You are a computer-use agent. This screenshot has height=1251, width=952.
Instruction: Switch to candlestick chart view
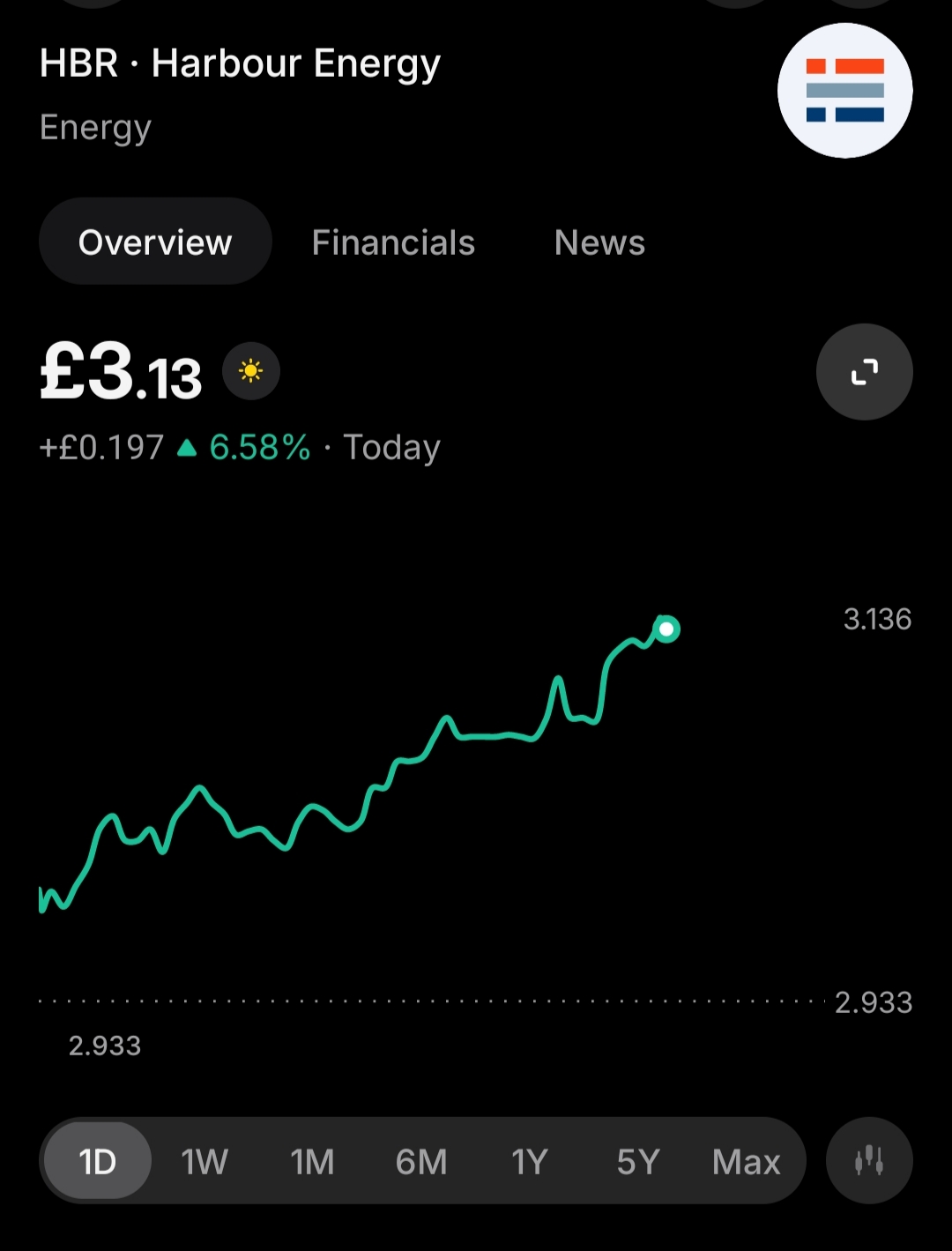(869, 1160)
